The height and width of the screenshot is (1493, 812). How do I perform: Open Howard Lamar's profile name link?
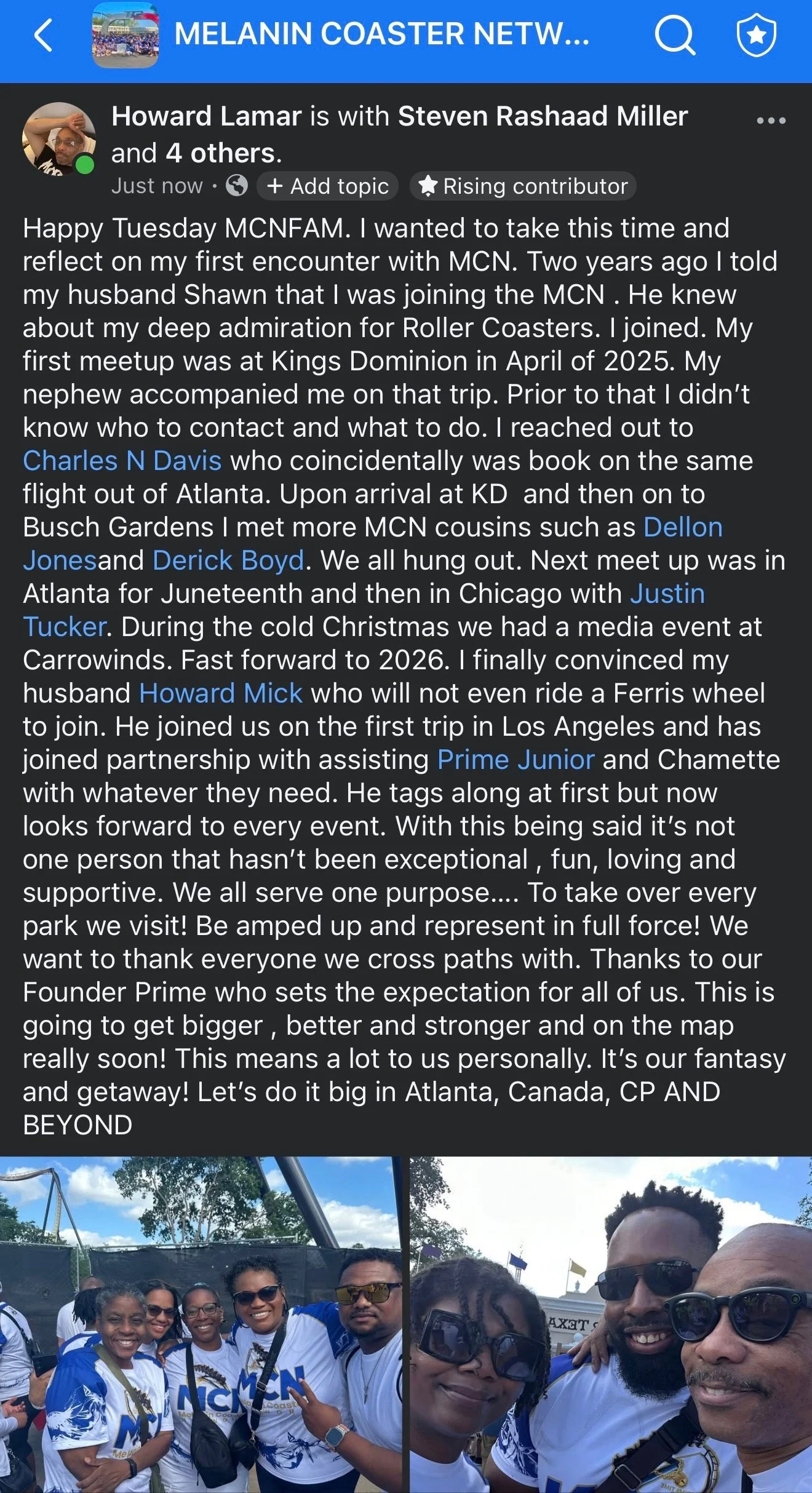[x=207, y=116]
